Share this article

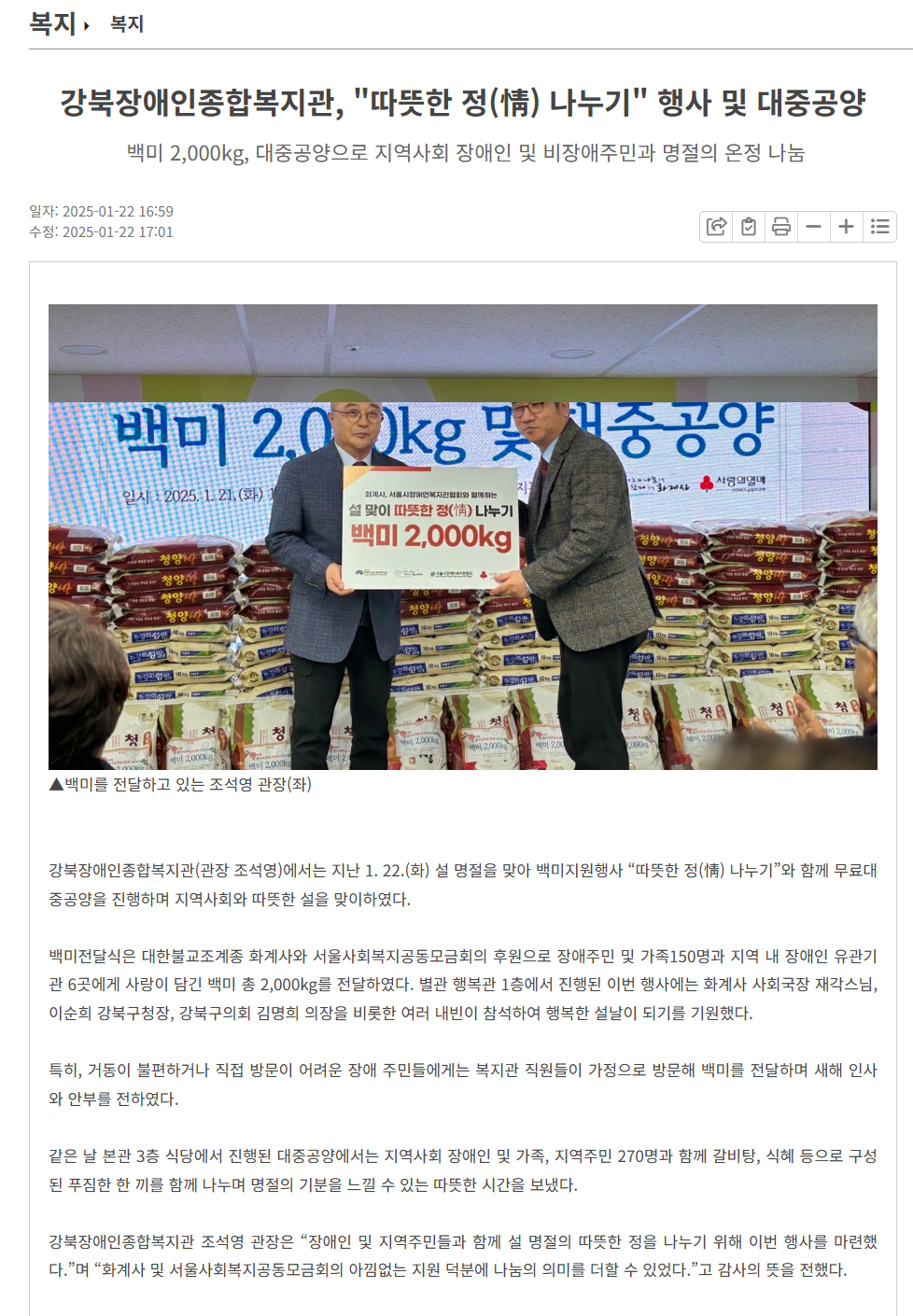716,227
